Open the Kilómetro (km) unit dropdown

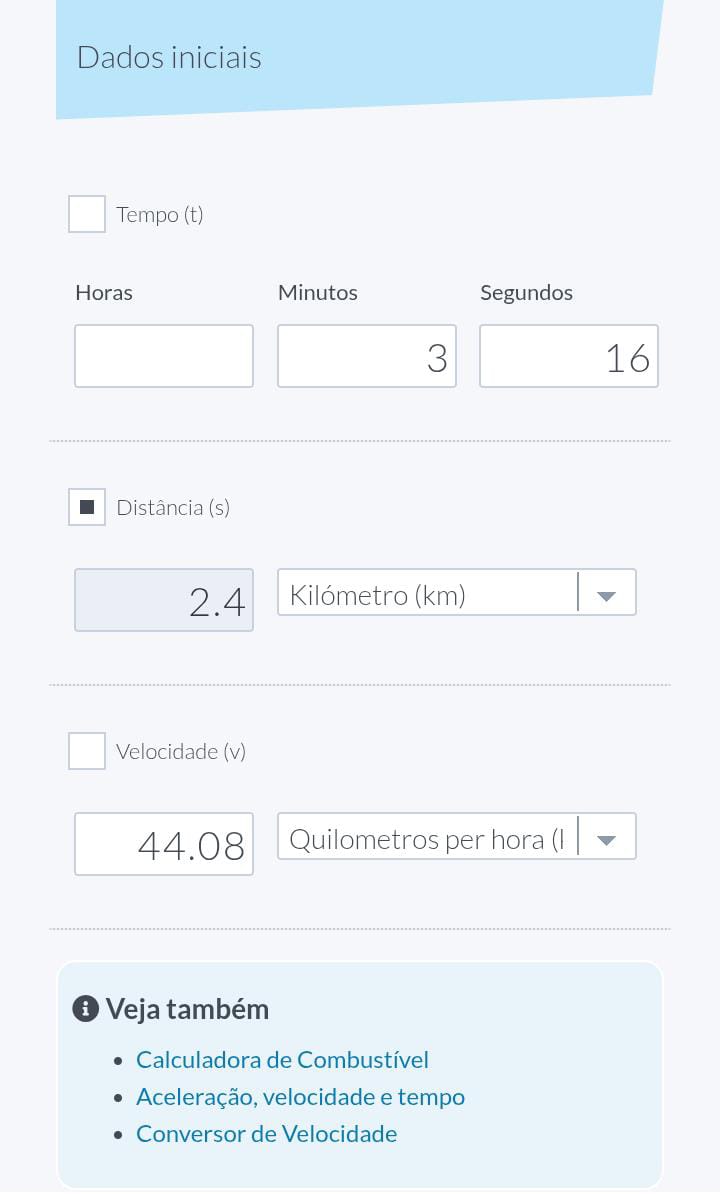(x=456, y=593)
